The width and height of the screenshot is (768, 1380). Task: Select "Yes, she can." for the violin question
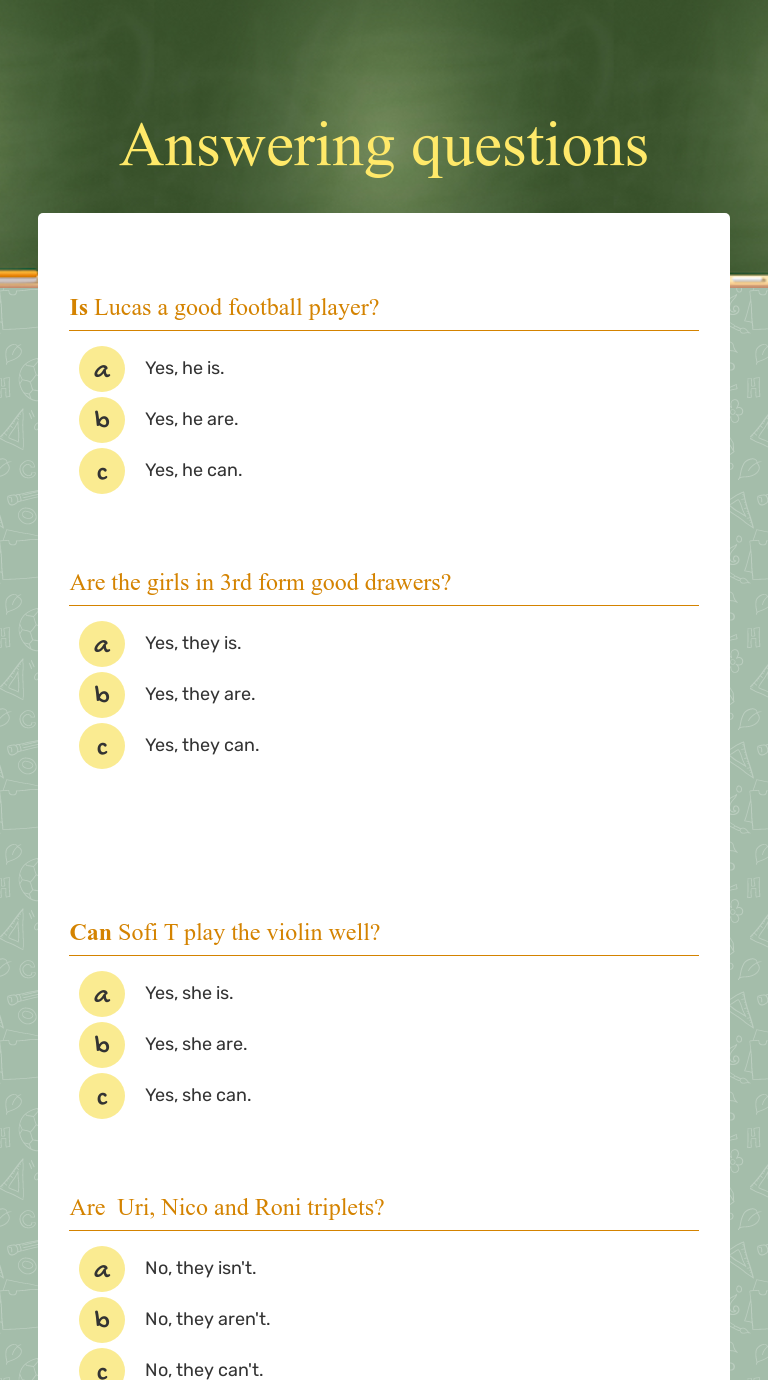tap(197, 1095)
